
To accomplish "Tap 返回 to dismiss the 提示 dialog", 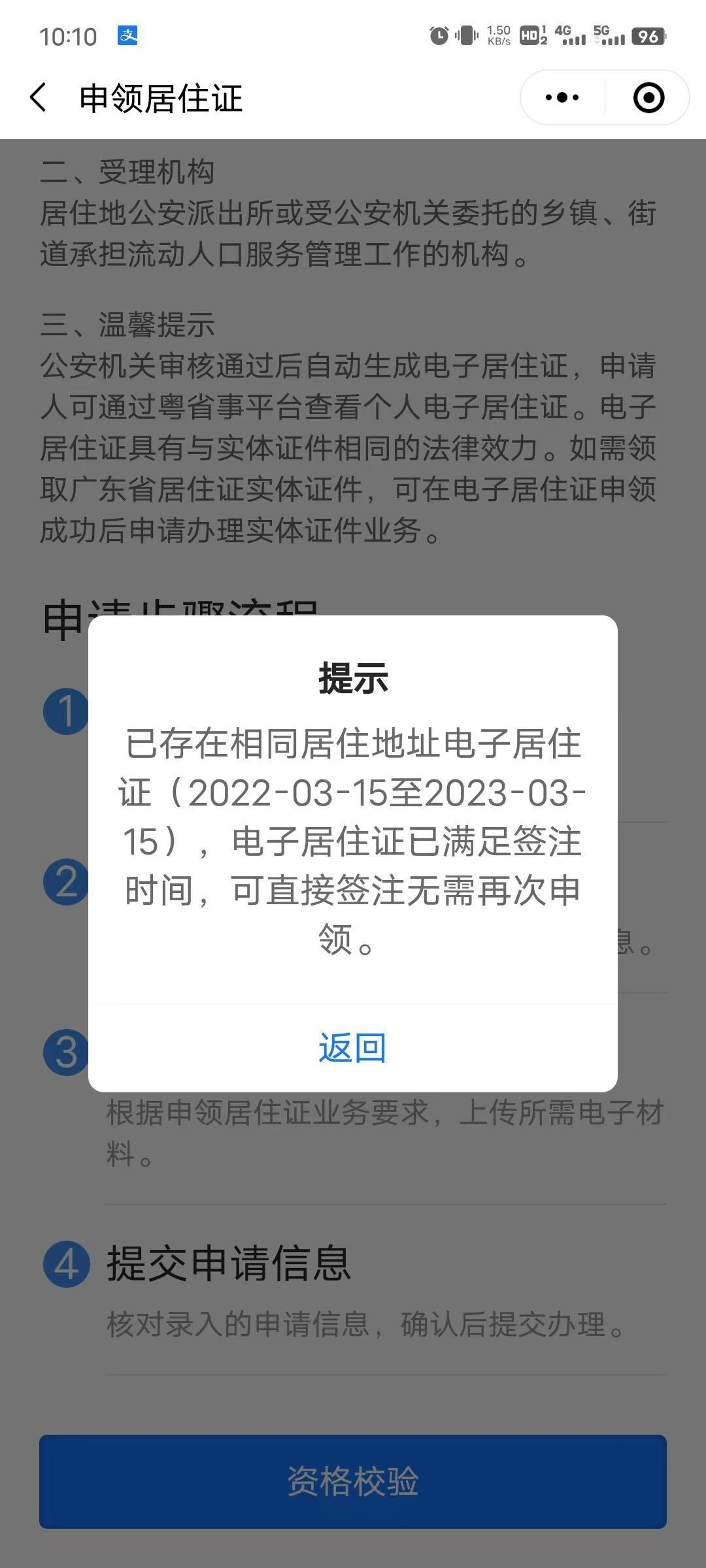I will coord(352,1047).
